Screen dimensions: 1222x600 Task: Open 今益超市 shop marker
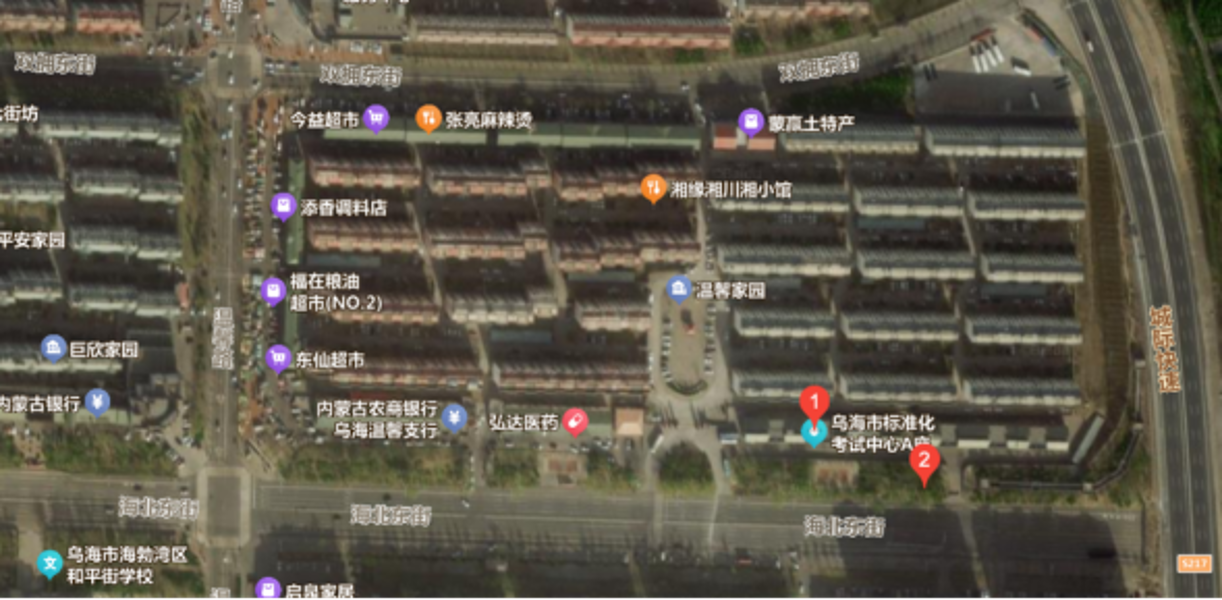(376, 119)
